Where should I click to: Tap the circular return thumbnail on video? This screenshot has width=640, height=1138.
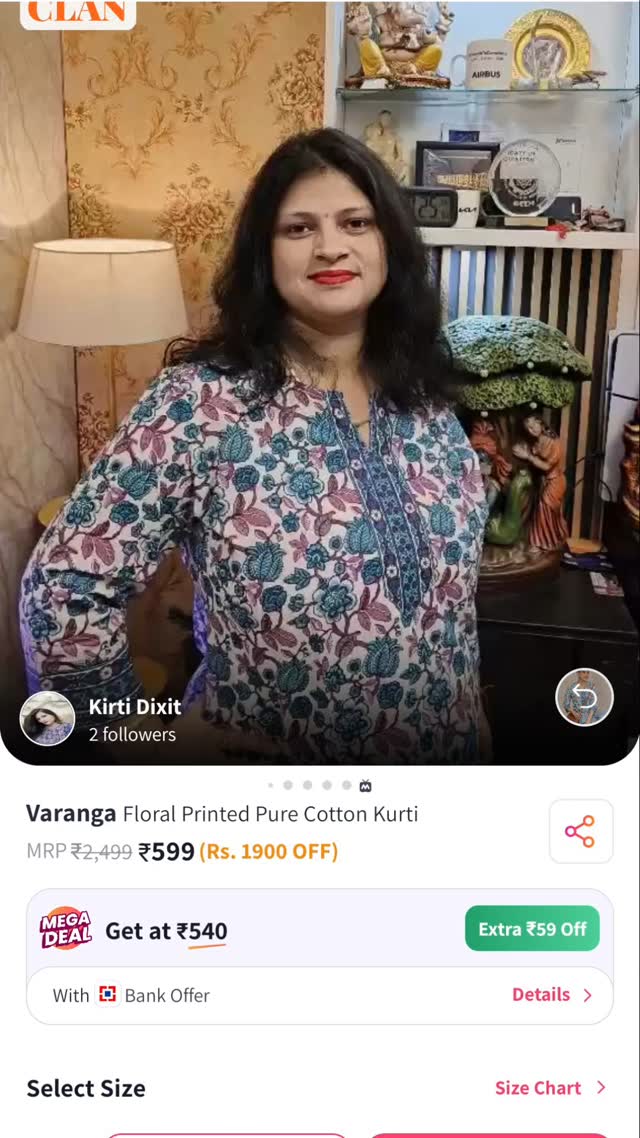(584, 696)
